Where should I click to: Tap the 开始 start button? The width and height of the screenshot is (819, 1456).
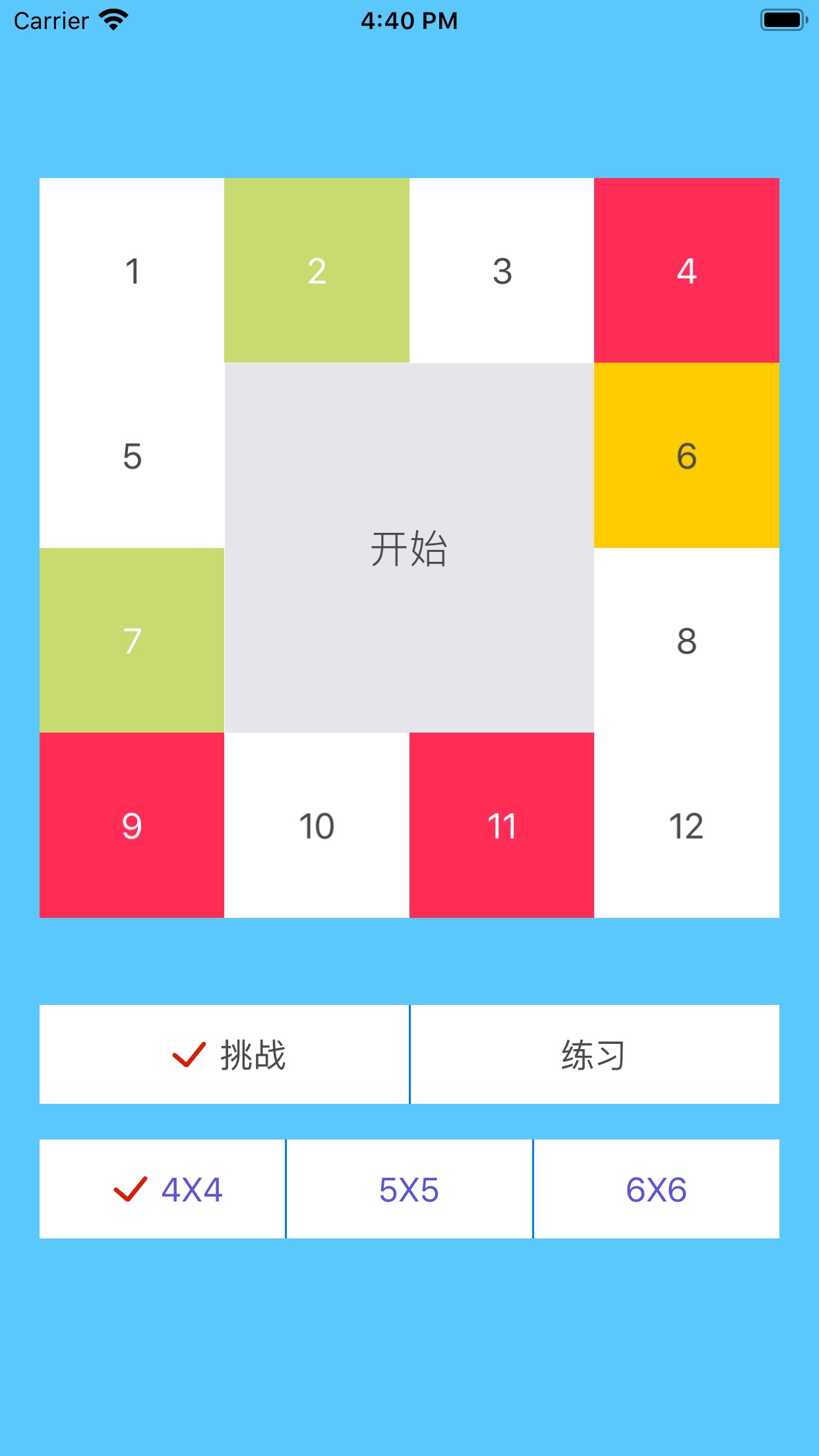click(409, 548)
